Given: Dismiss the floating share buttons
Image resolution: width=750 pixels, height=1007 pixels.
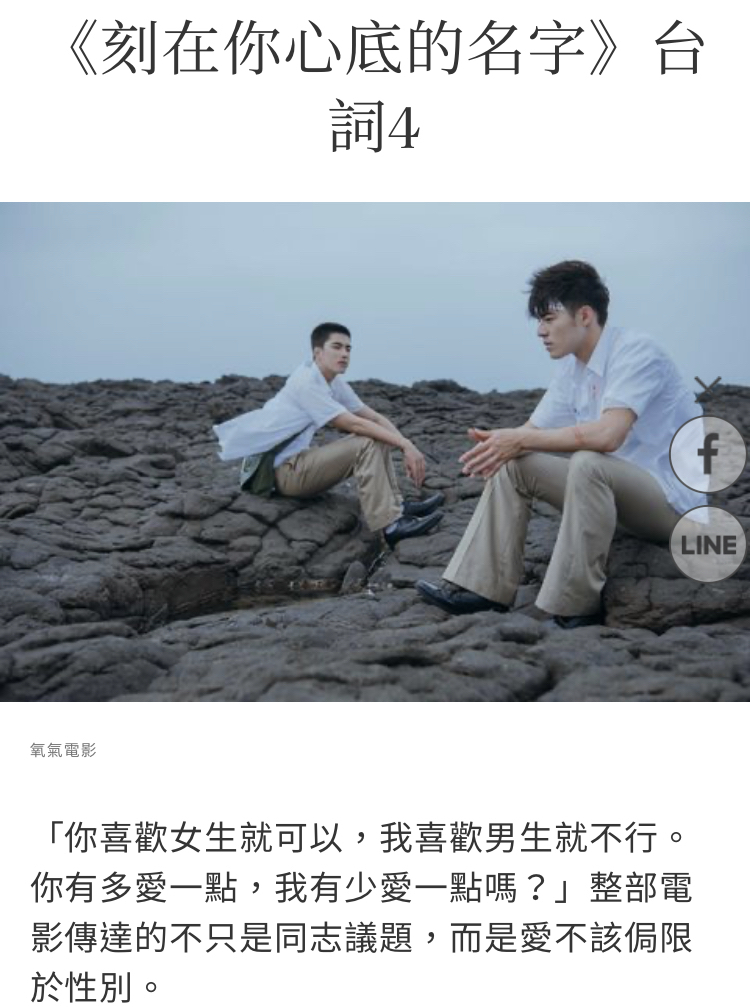Looking at the screenshot, I should [707, 387].
